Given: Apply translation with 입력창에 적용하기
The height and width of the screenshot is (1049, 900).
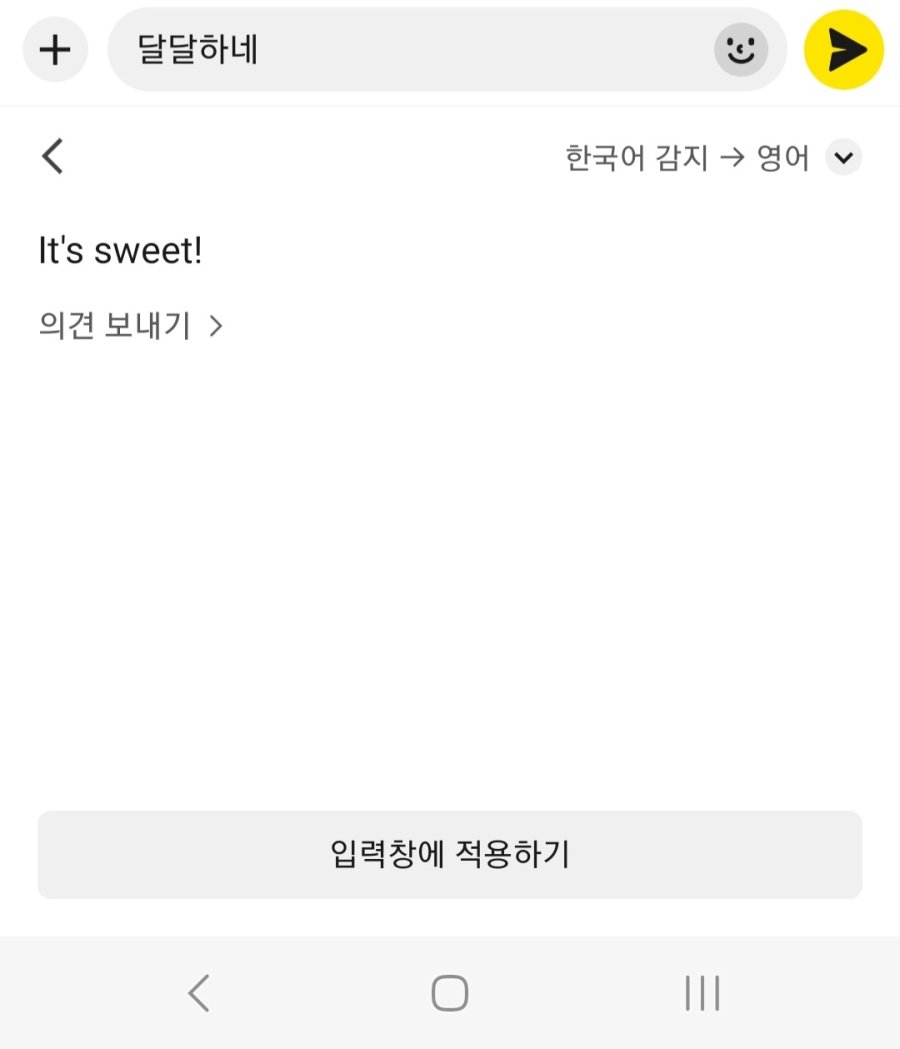Looking at the screenshot, I should [450, 854].
